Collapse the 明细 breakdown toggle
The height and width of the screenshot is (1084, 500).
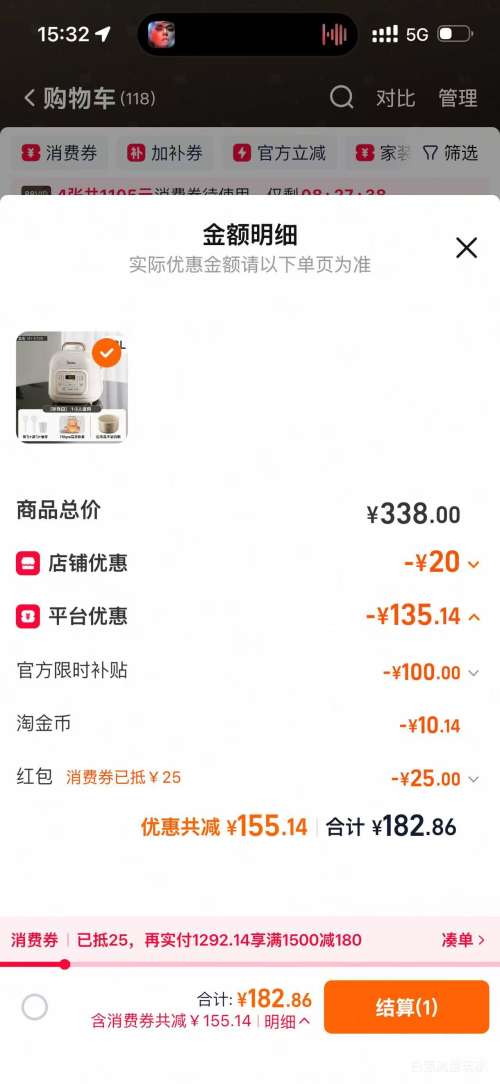pos(287,1021)
